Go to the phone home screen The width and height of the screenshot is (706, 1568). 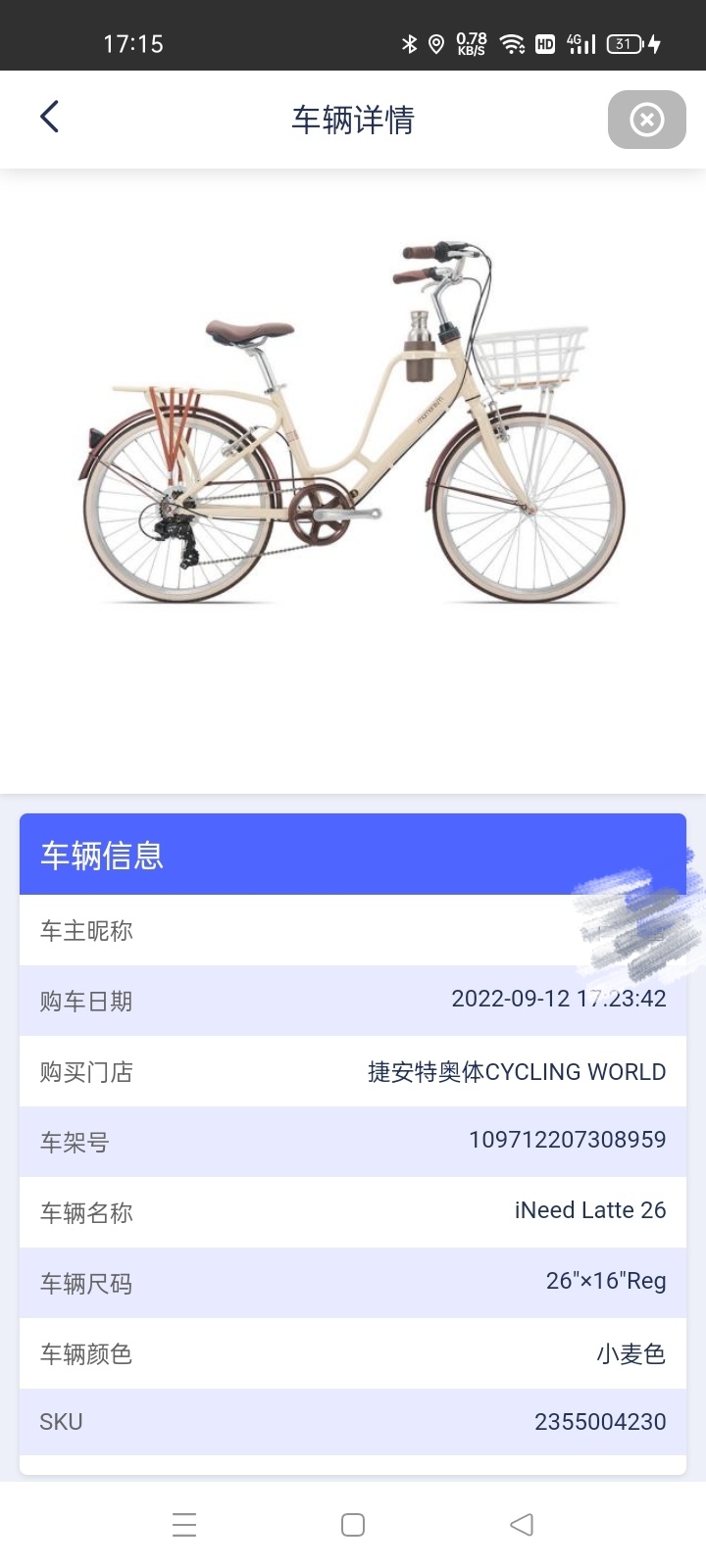[353, 1525]
